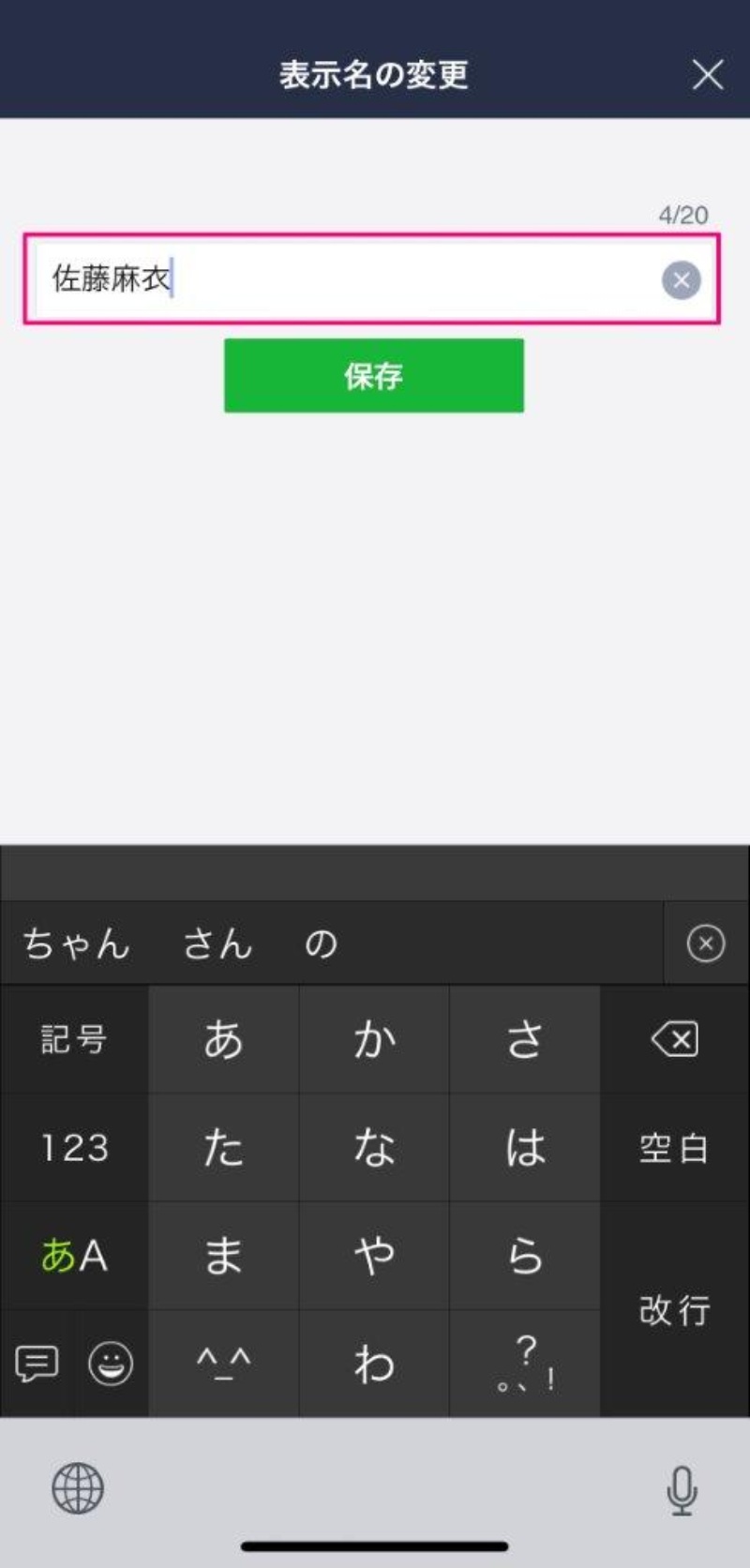Hit the keyboard backspace key
750x1568 pixels.
coord(674,1039)
